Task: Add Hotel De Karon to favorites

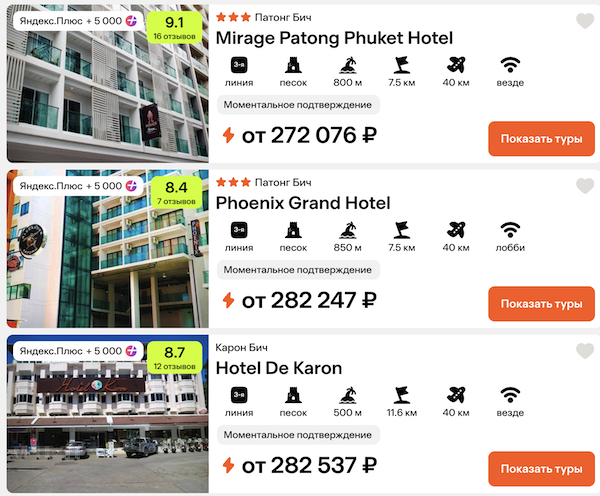Action: pyautogui.click(x=585, y=351)
